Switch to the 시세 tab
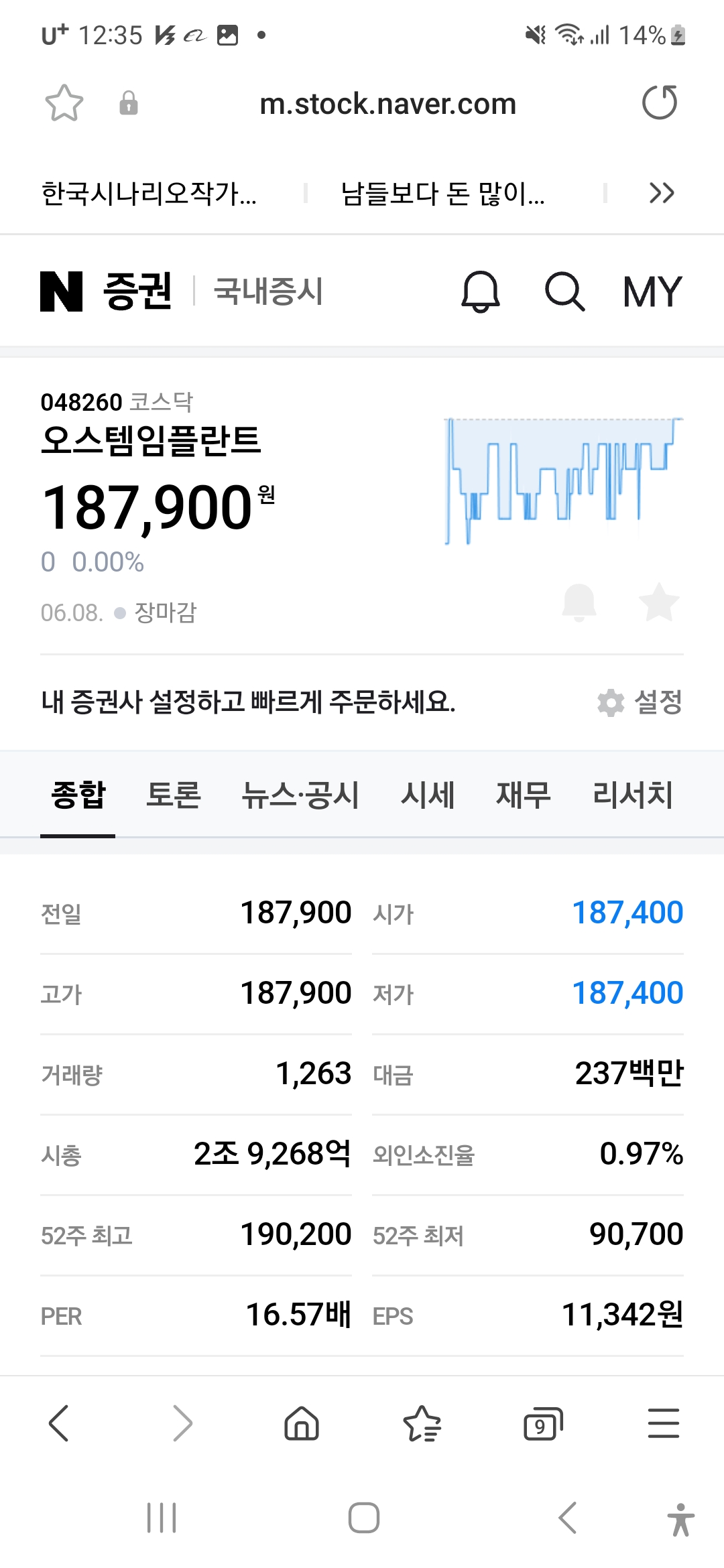Screen dimensions: 724x1568 point(428,795)
